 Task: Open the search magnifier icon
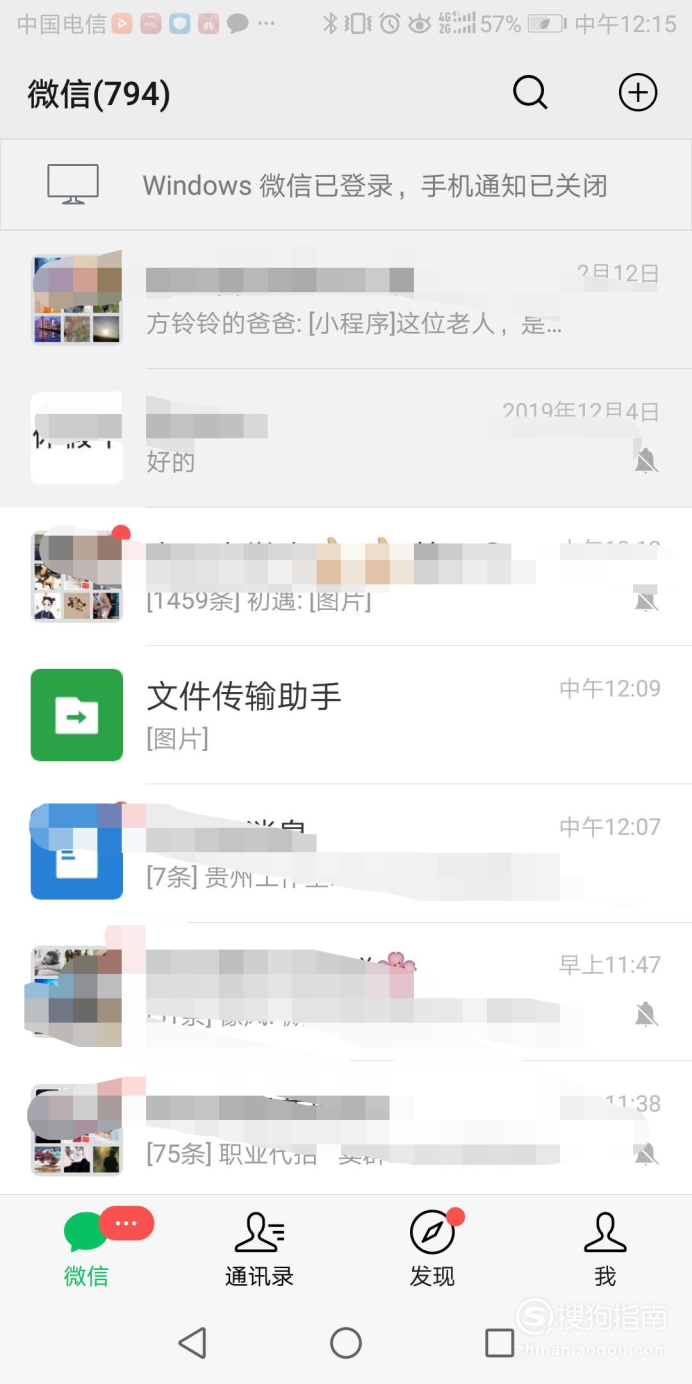click(x=530, y=93)
